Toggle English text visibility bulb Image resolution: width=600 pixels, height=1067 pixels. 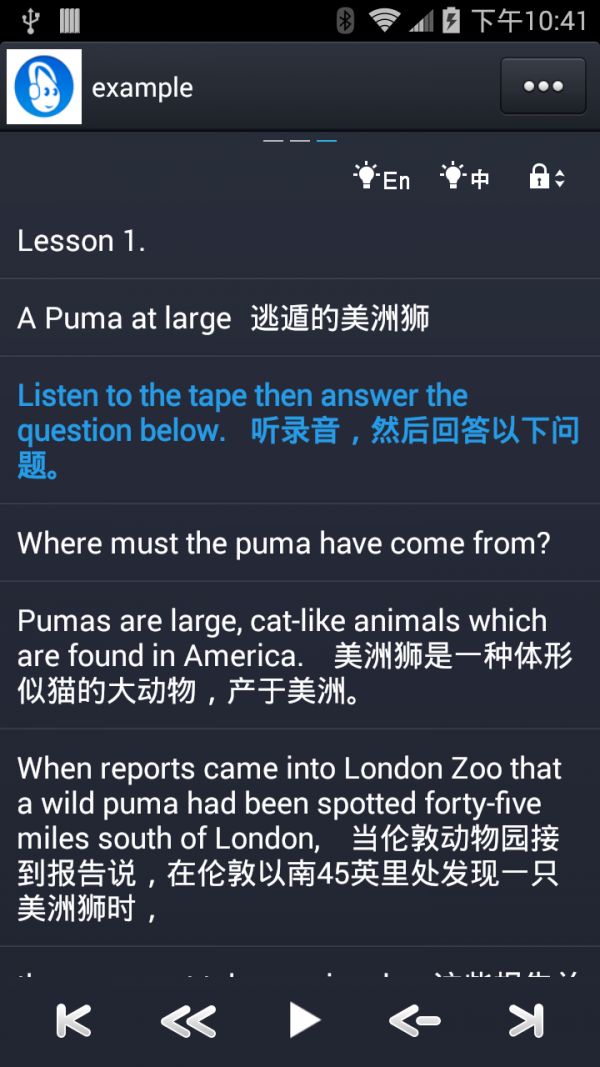pos(381,178)
